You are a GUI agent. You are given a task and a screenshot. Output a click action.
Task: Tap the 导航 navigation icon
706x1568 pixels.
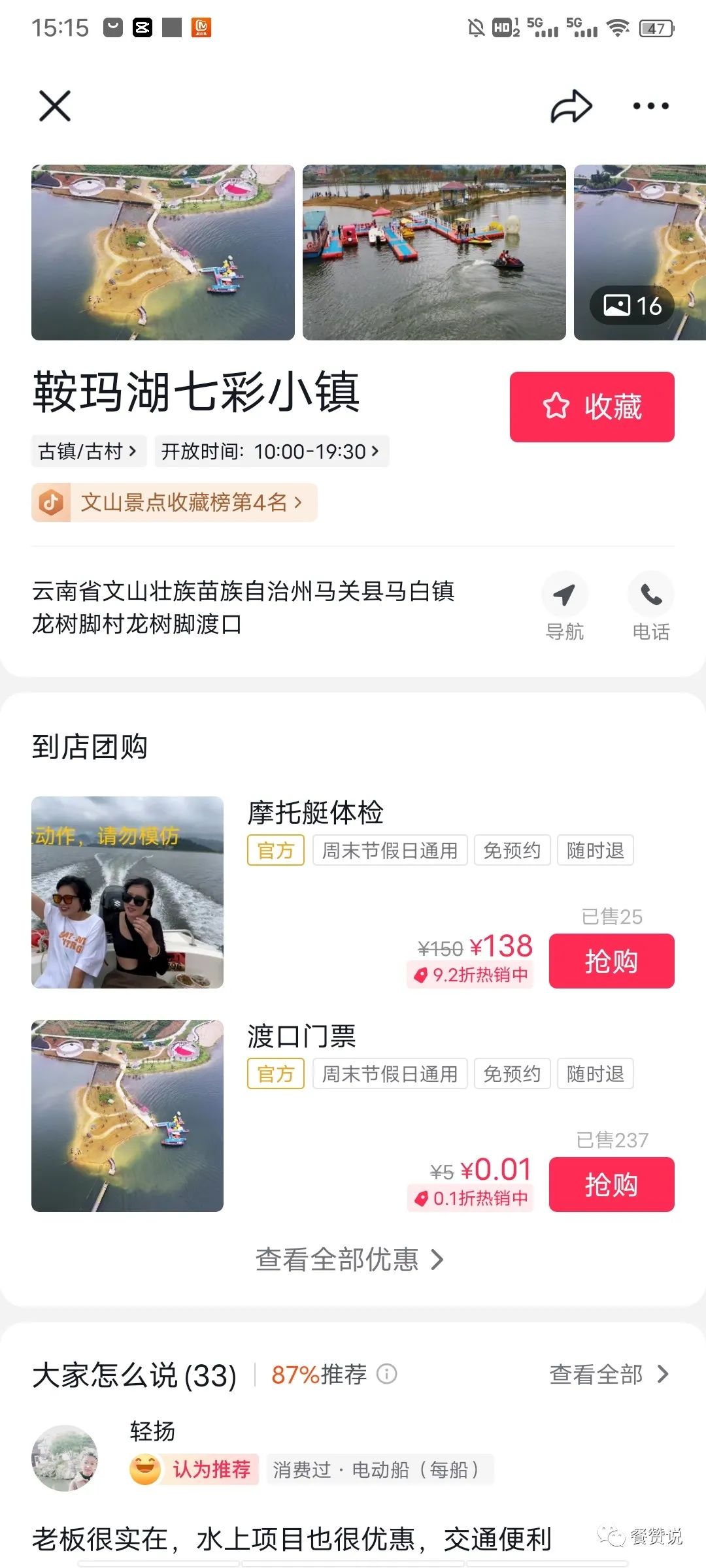565,595
